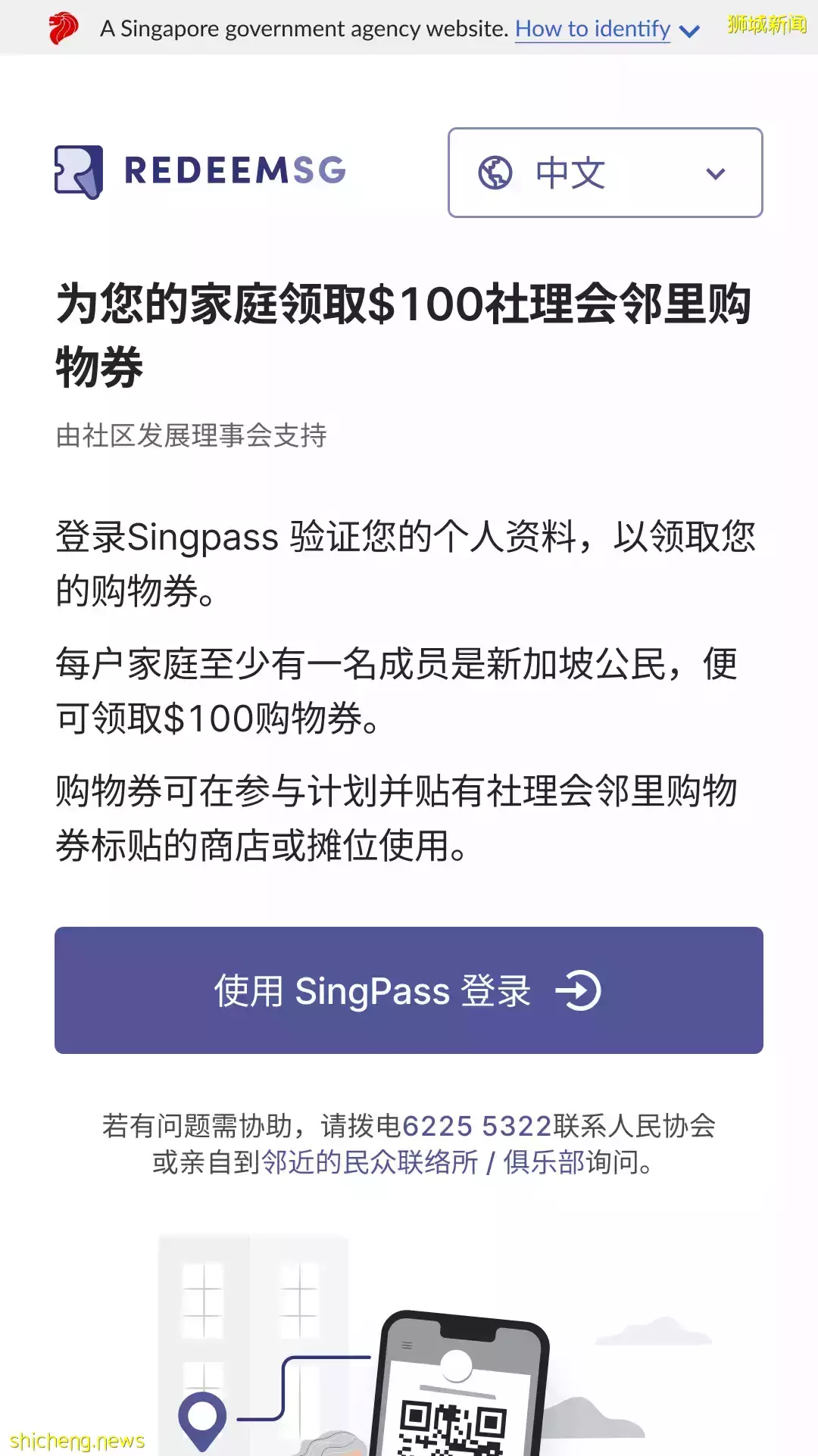Click the globe icon in the language selector
Viewport: 818px width, 1456px height.
pos(497,173)
